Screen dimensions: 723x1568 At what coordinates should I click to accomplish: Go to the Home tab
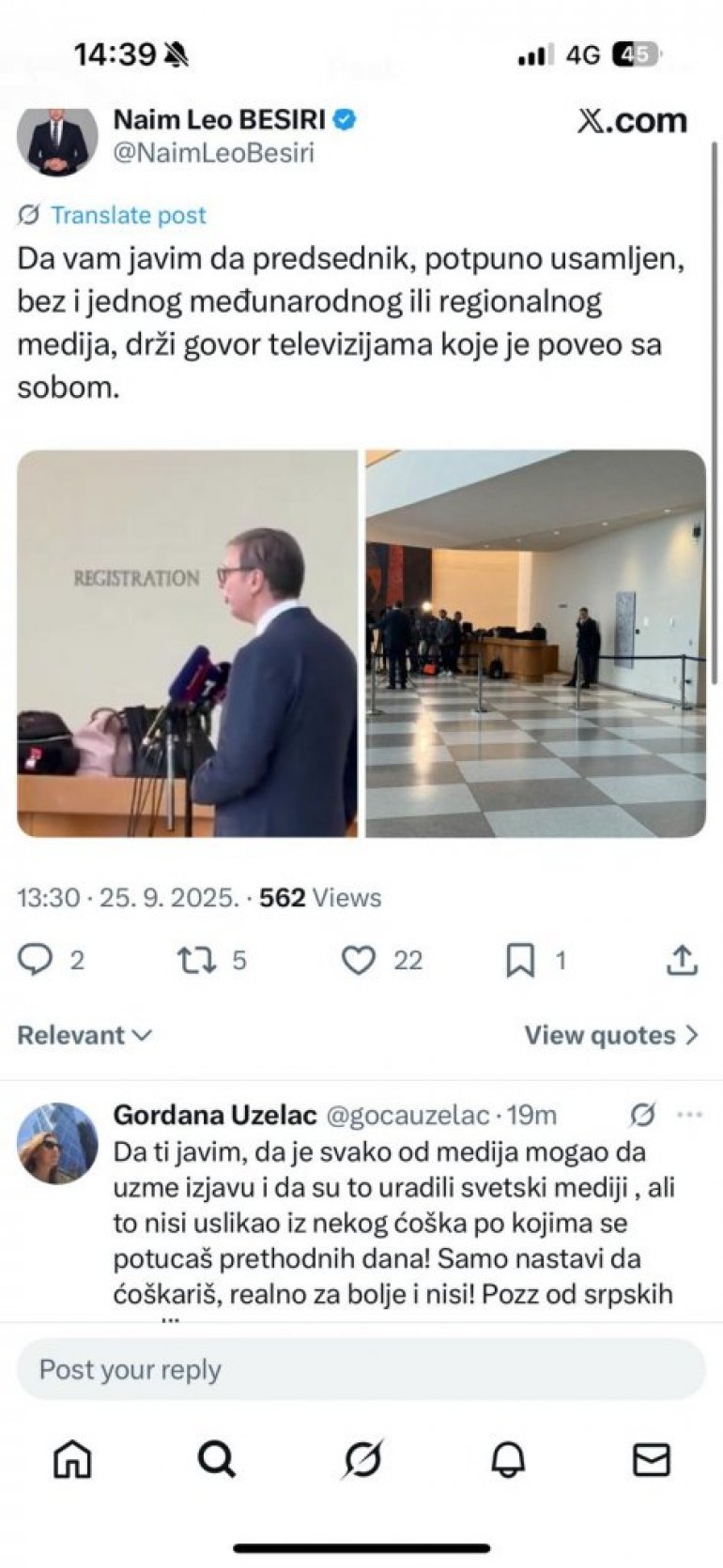72,1459
